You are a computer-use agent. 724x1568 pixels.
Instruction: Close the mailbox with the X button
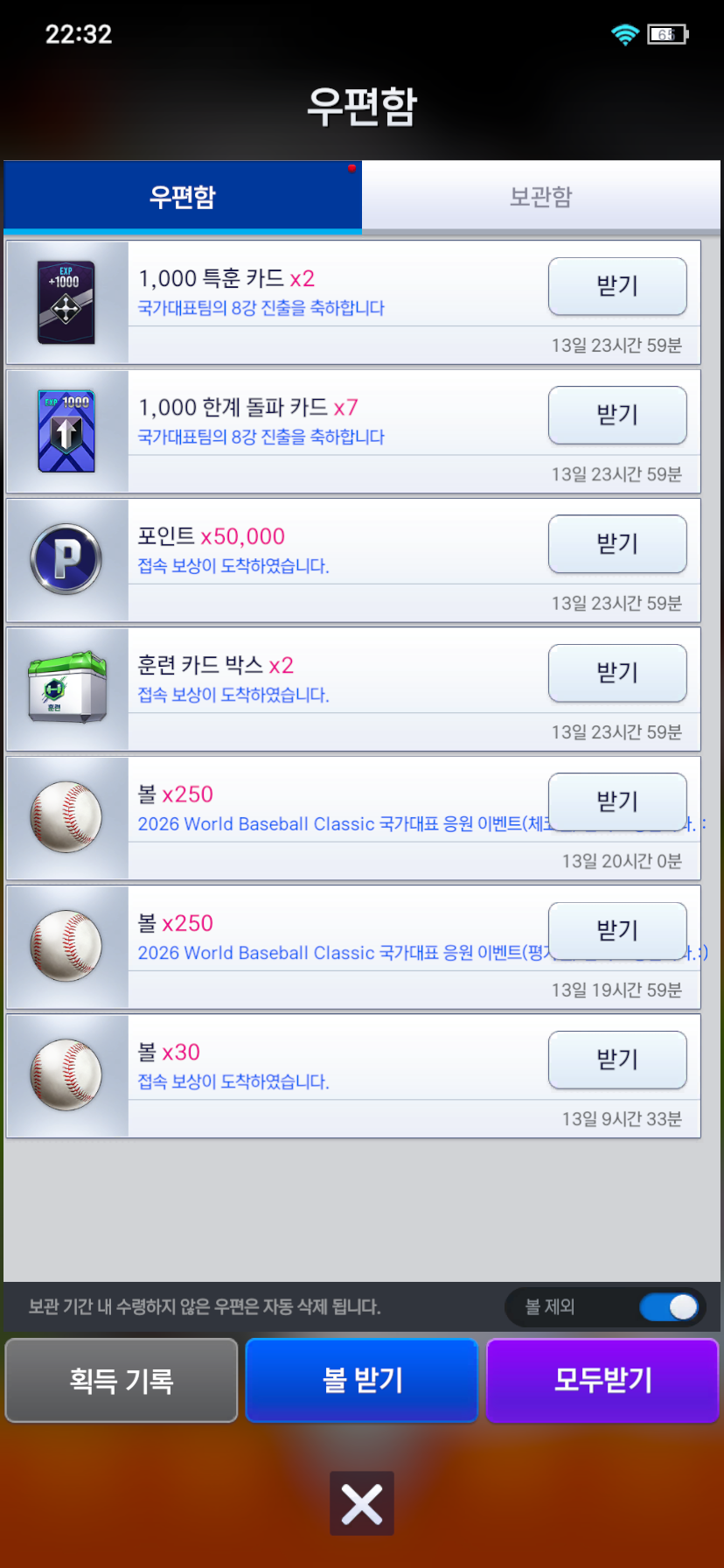pyautogui.click(x=362, y=1503)
